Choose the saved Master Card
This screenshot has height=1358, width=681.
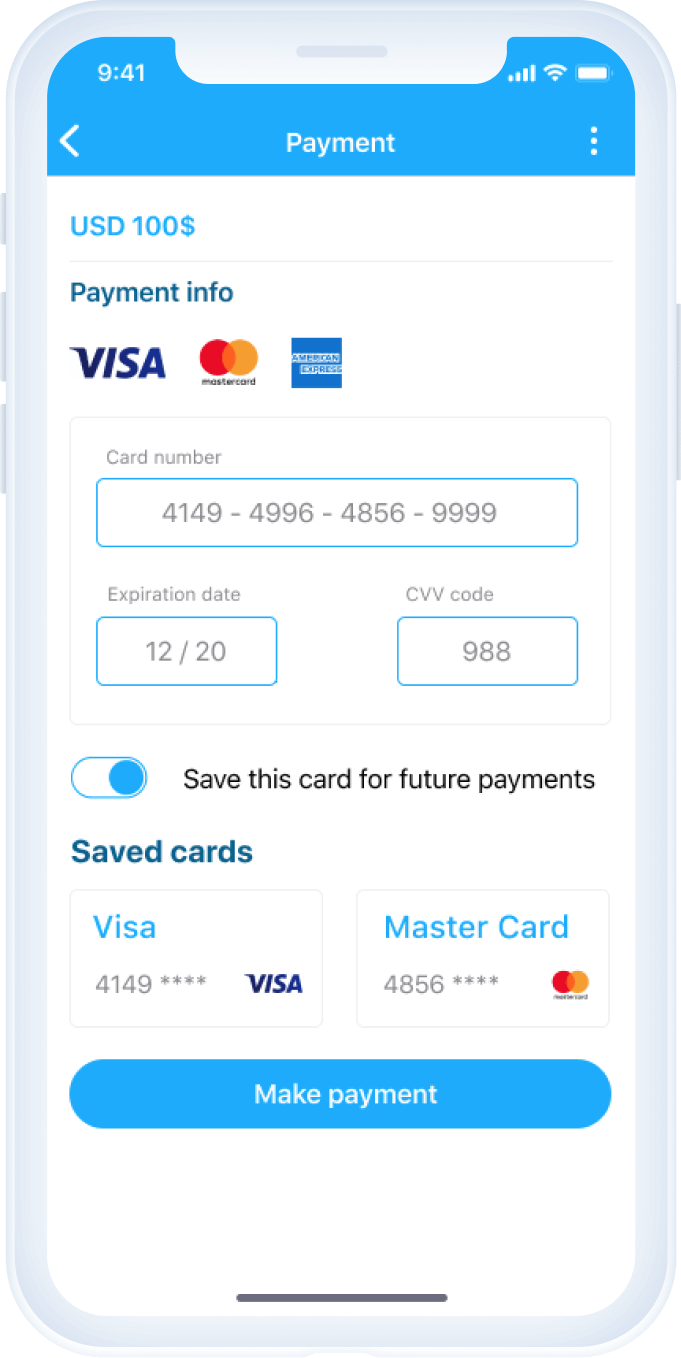pyautogui.click(x=483, y=958)
